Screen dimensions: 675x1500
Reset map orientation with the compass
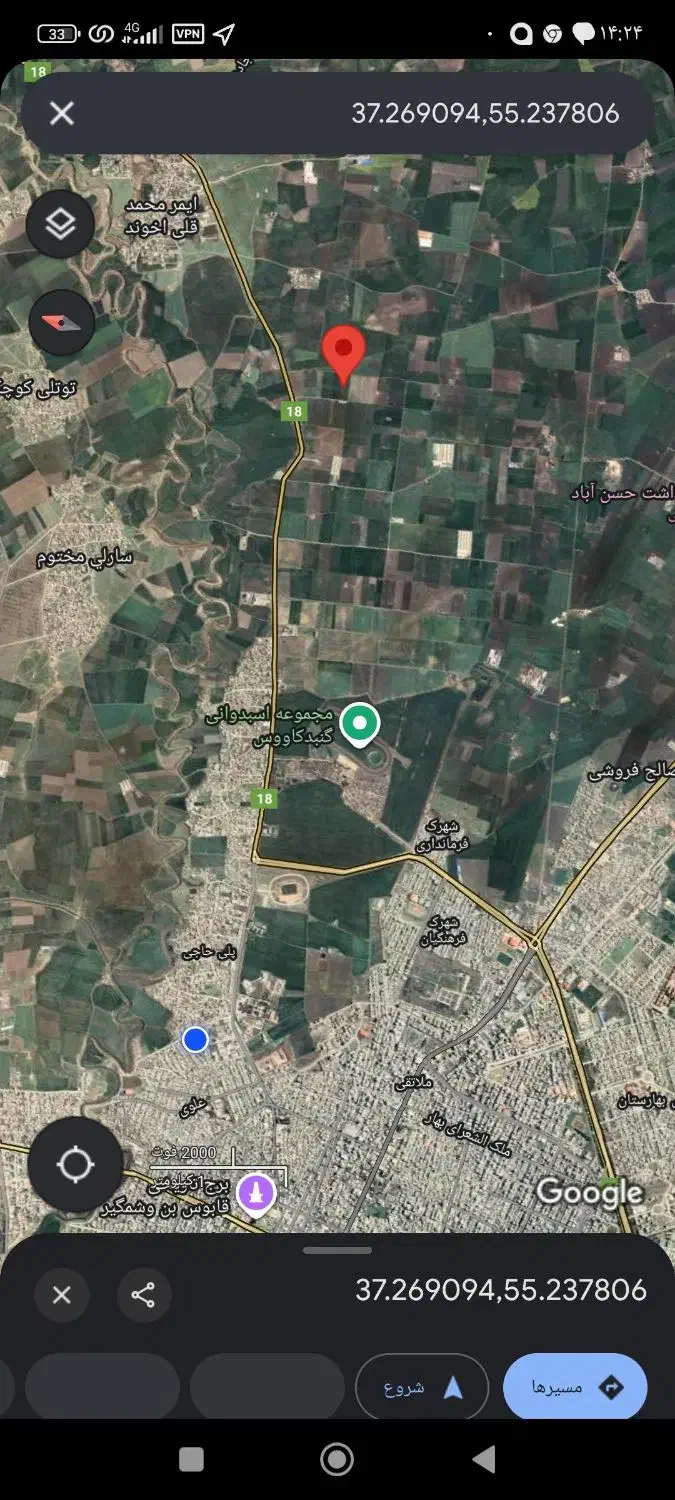[61, 322]
